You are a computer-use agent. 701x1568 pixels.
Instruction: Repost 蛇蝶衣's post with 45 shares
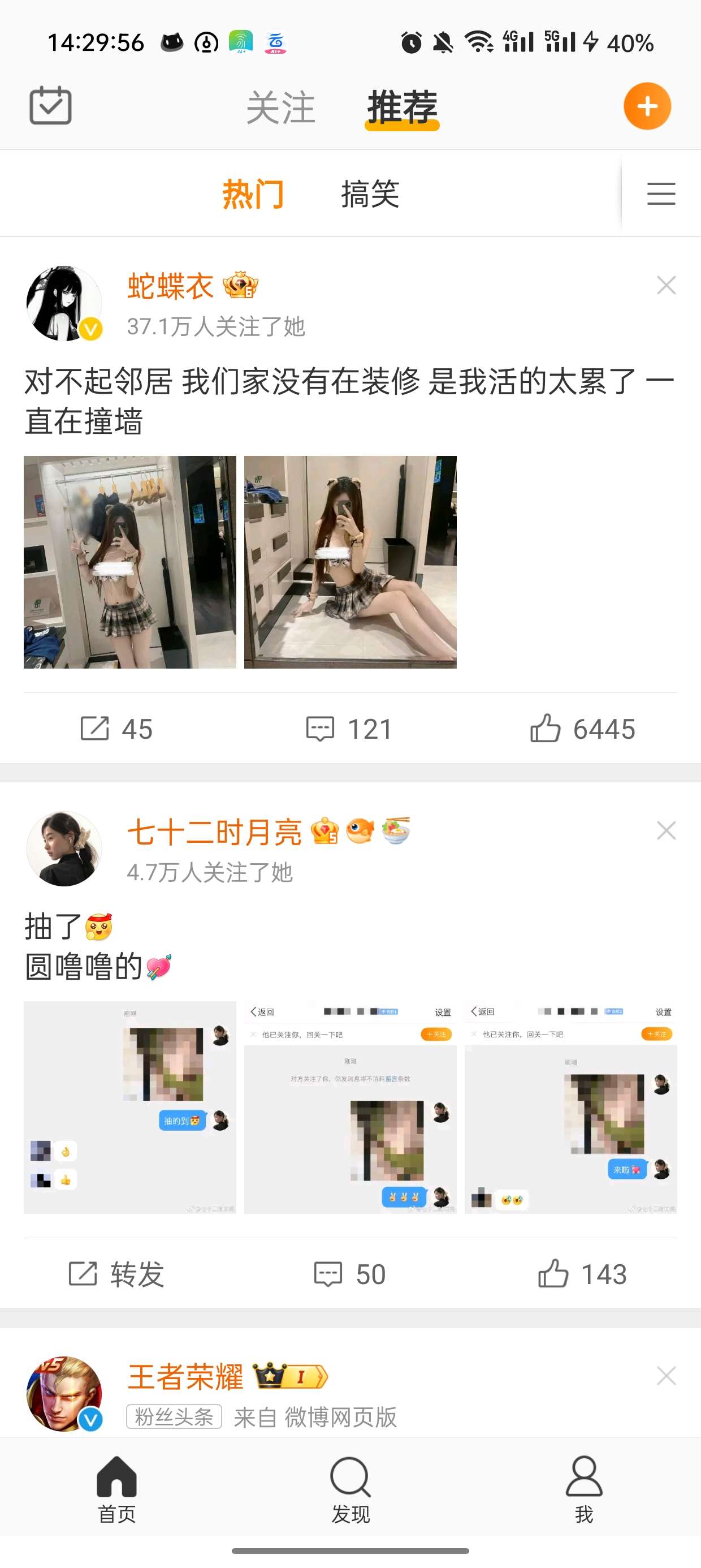click(116, 729)
